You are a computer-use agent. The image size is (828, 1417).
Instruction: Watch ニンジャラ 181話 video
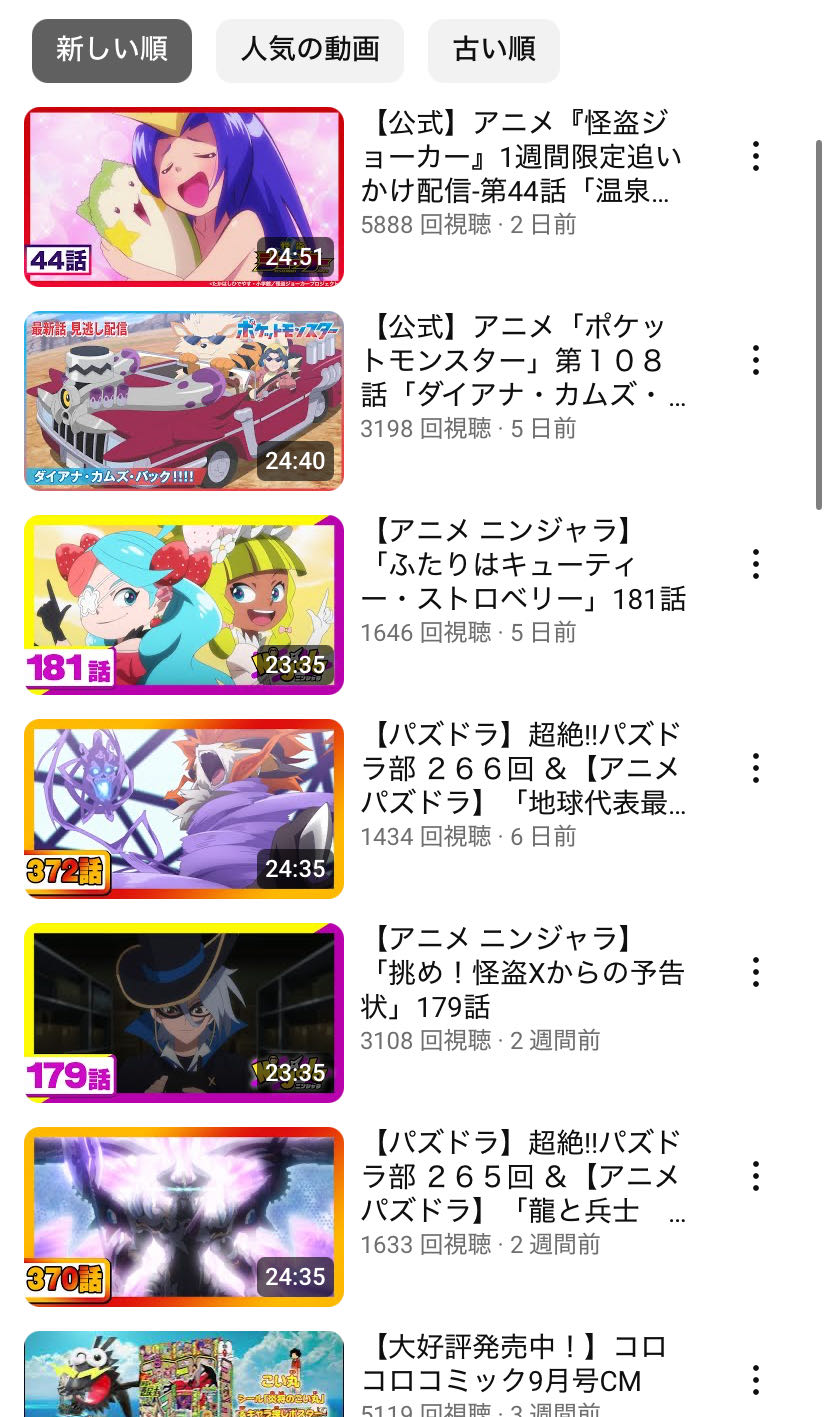point(184,605)
